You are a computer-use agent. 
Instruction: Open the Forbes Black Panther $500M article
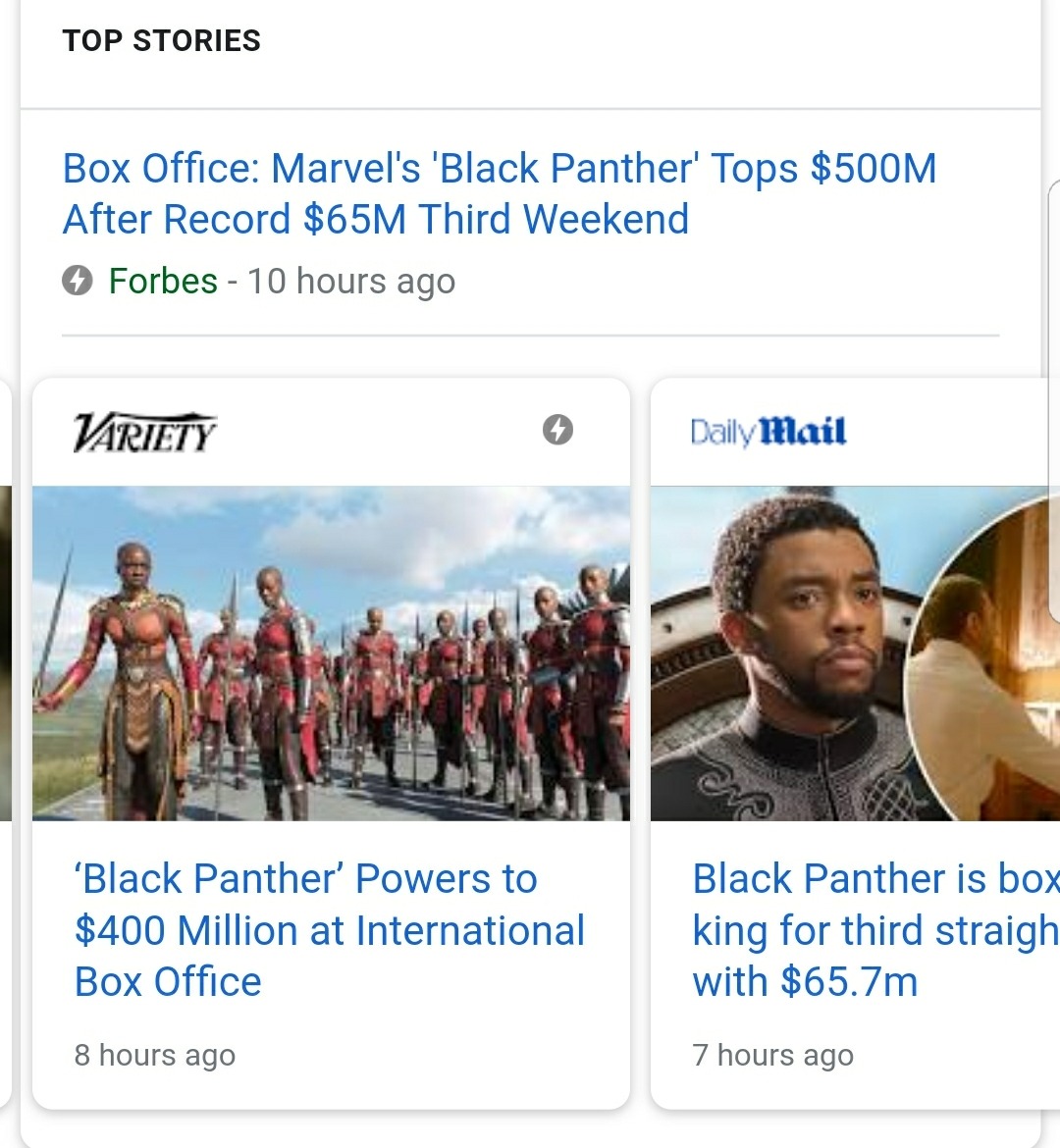(499, 193)
